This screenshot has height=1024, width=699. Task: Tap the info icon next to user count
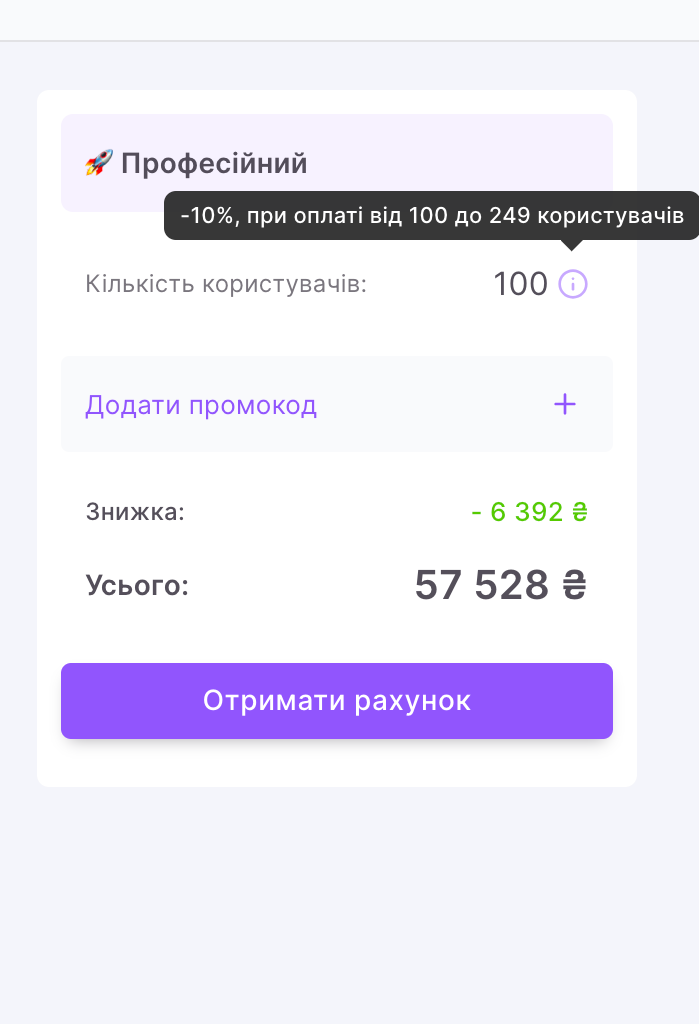pyautogui.click(x=573, y=285)
